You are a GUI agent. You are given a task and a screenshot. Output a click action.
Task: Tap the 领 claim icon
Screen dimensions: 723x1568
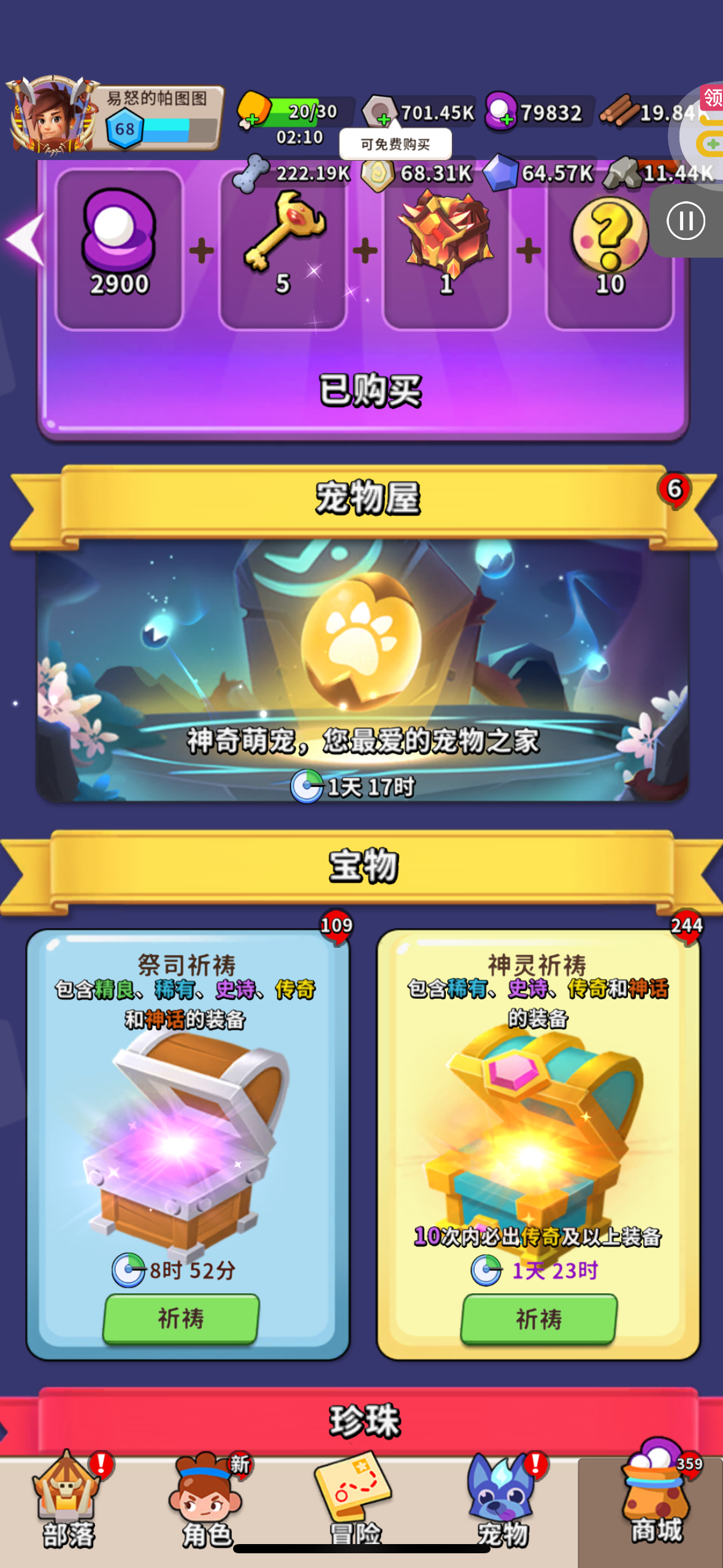click(711, 98)
